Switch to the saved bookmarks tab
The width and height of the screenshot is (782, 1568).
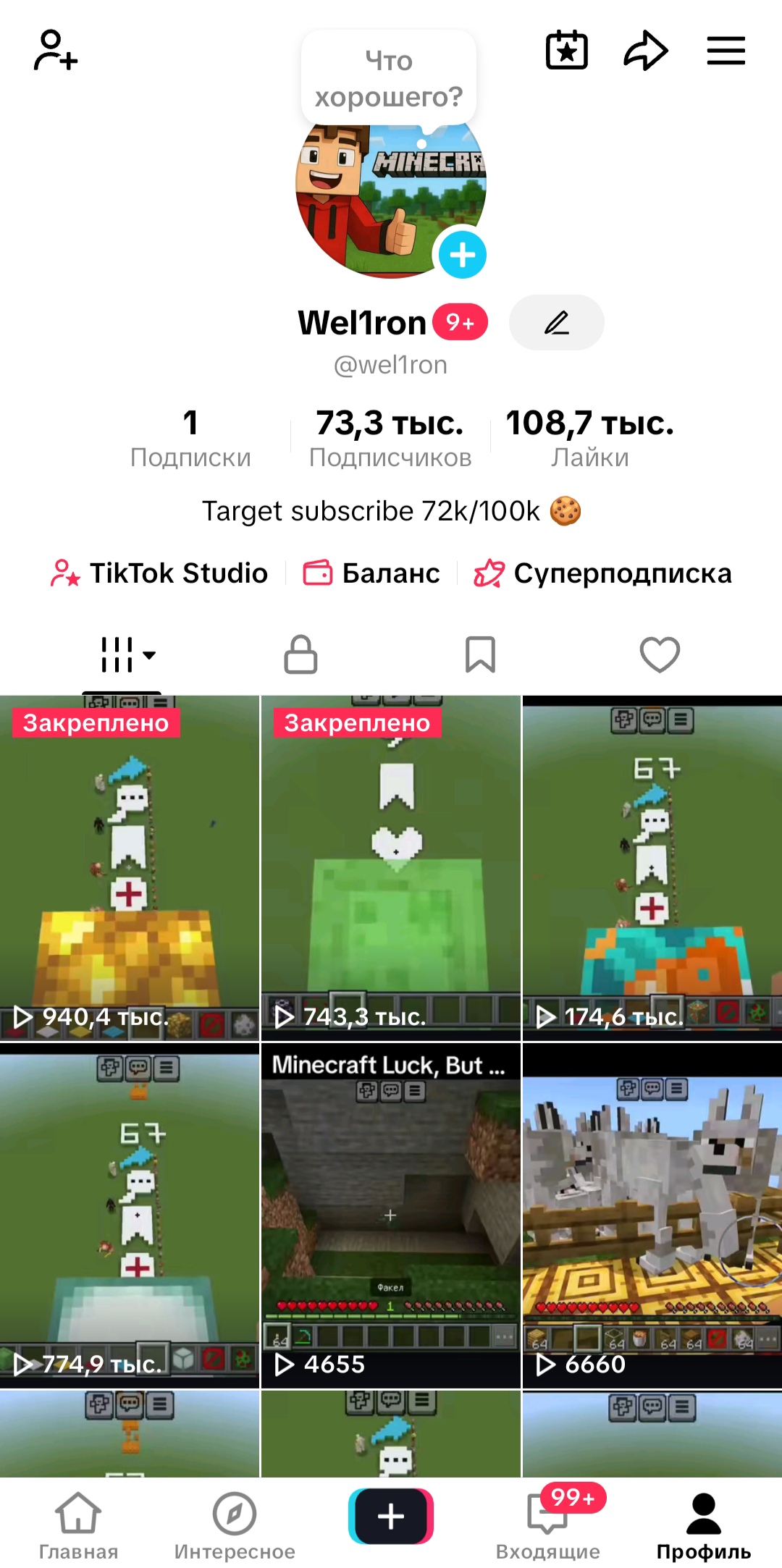pyautogui.click(x=480, y=655)
